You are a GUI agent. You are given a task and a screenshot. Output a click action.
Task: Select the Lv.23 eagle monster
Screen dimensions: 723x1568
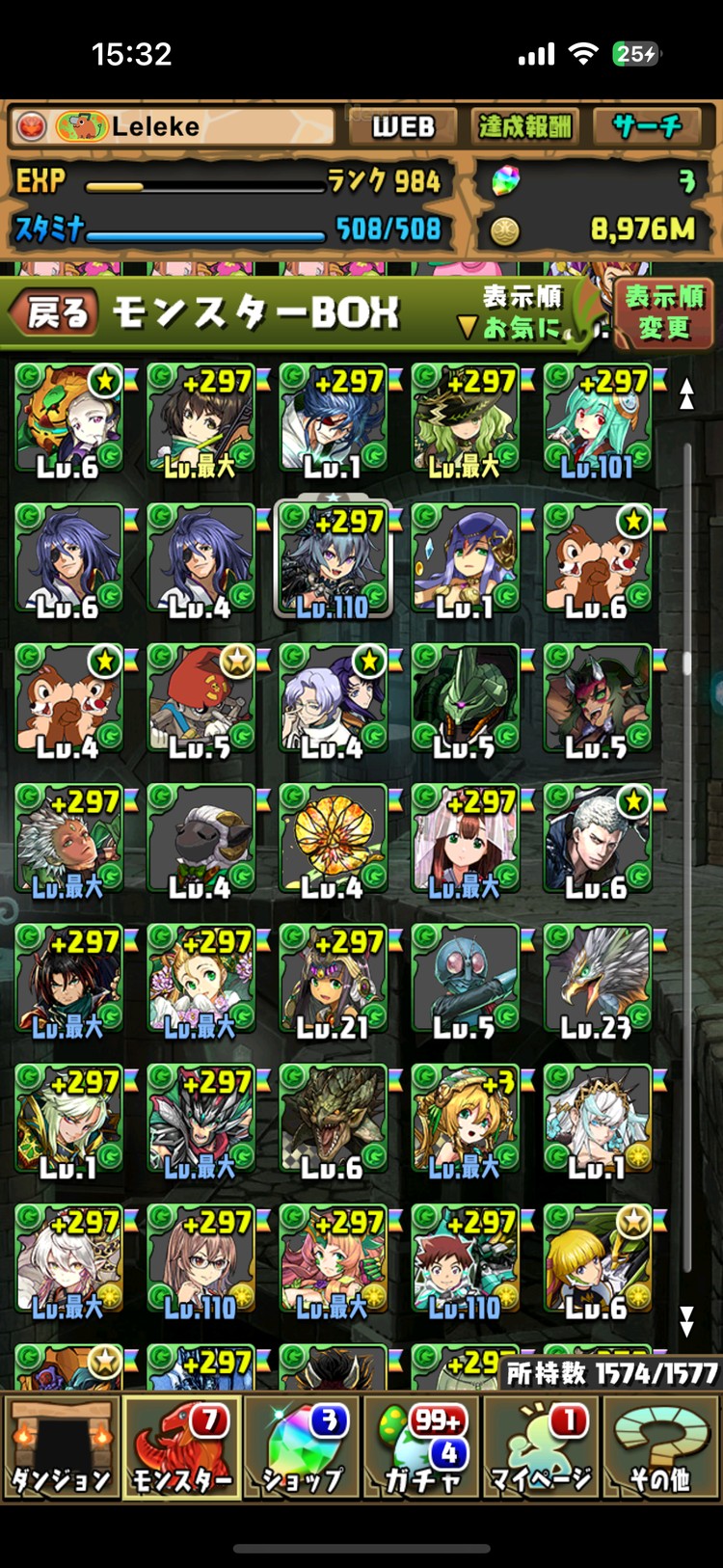(597, 982)
